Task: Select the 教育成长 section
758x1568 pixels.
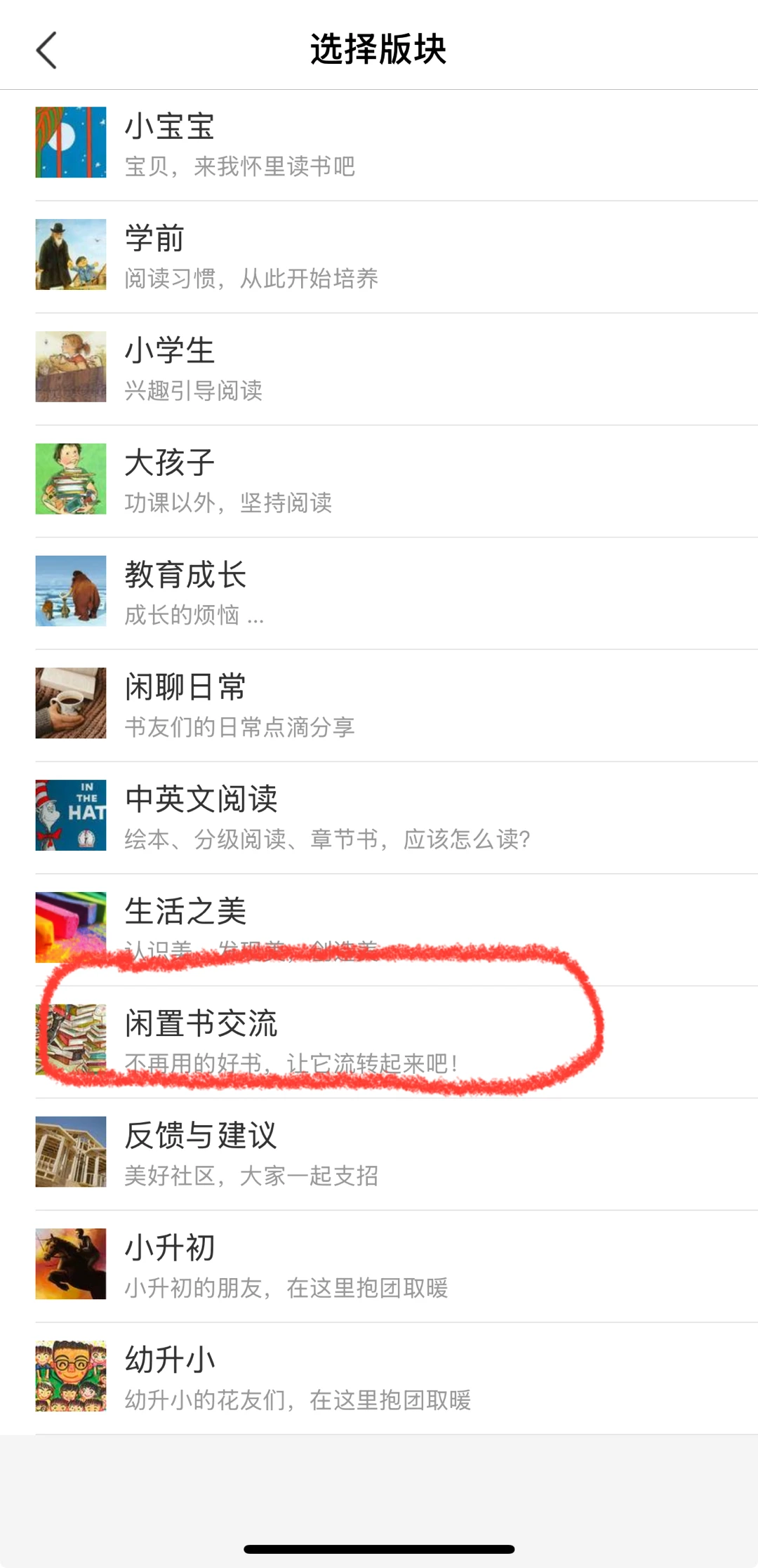Action: [x=379, y=593]
